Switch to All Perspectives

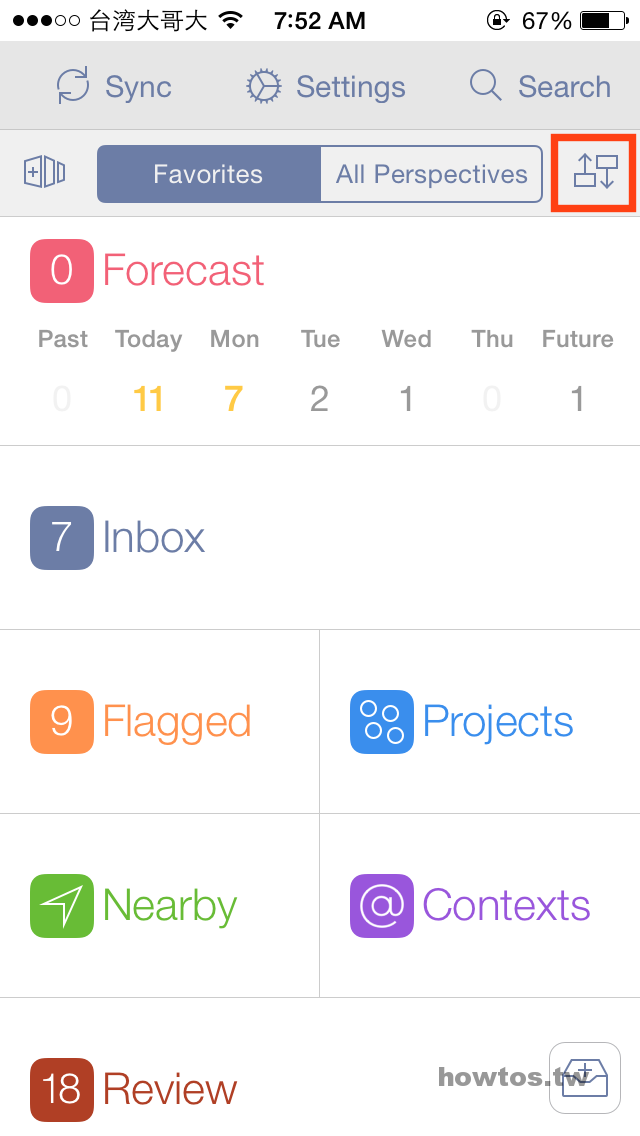tap(431, 174)
